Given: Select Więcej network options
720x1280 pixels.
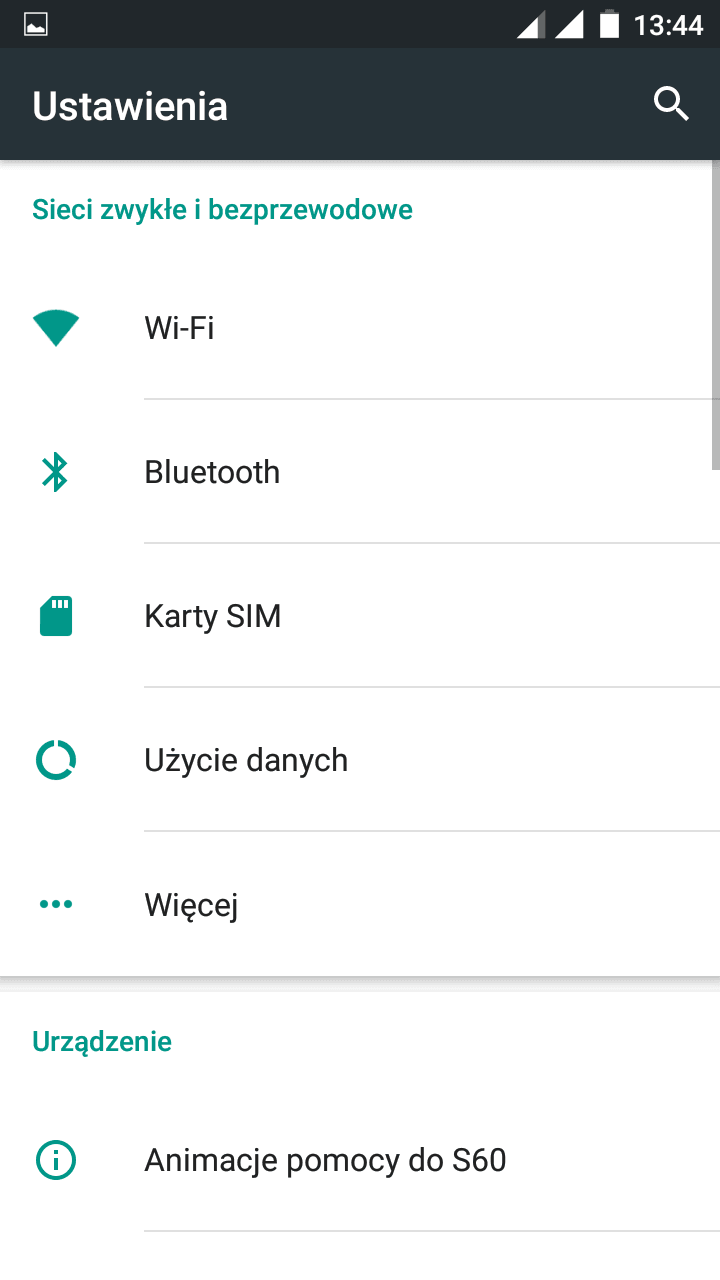Looking at the screenshot, I should [x=360, y=904].
